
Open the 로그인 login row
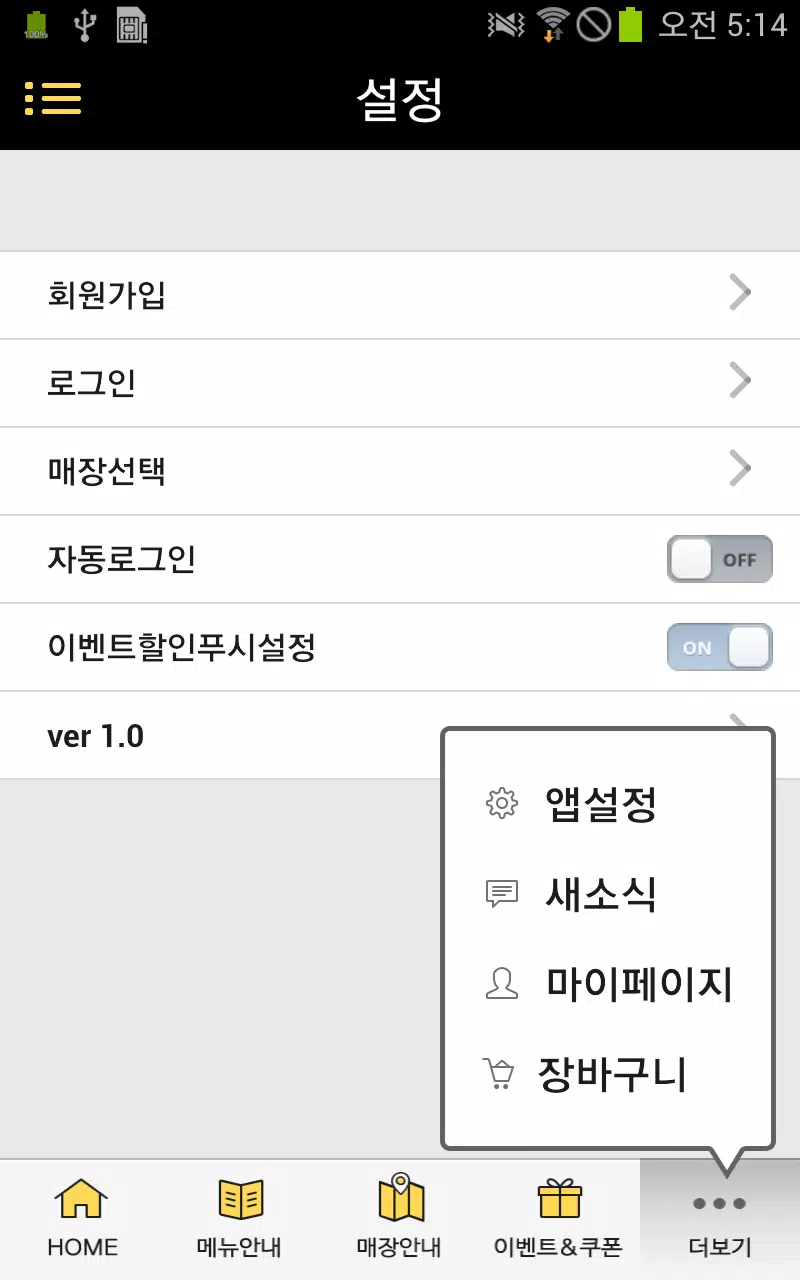click(x=400, y=383)
